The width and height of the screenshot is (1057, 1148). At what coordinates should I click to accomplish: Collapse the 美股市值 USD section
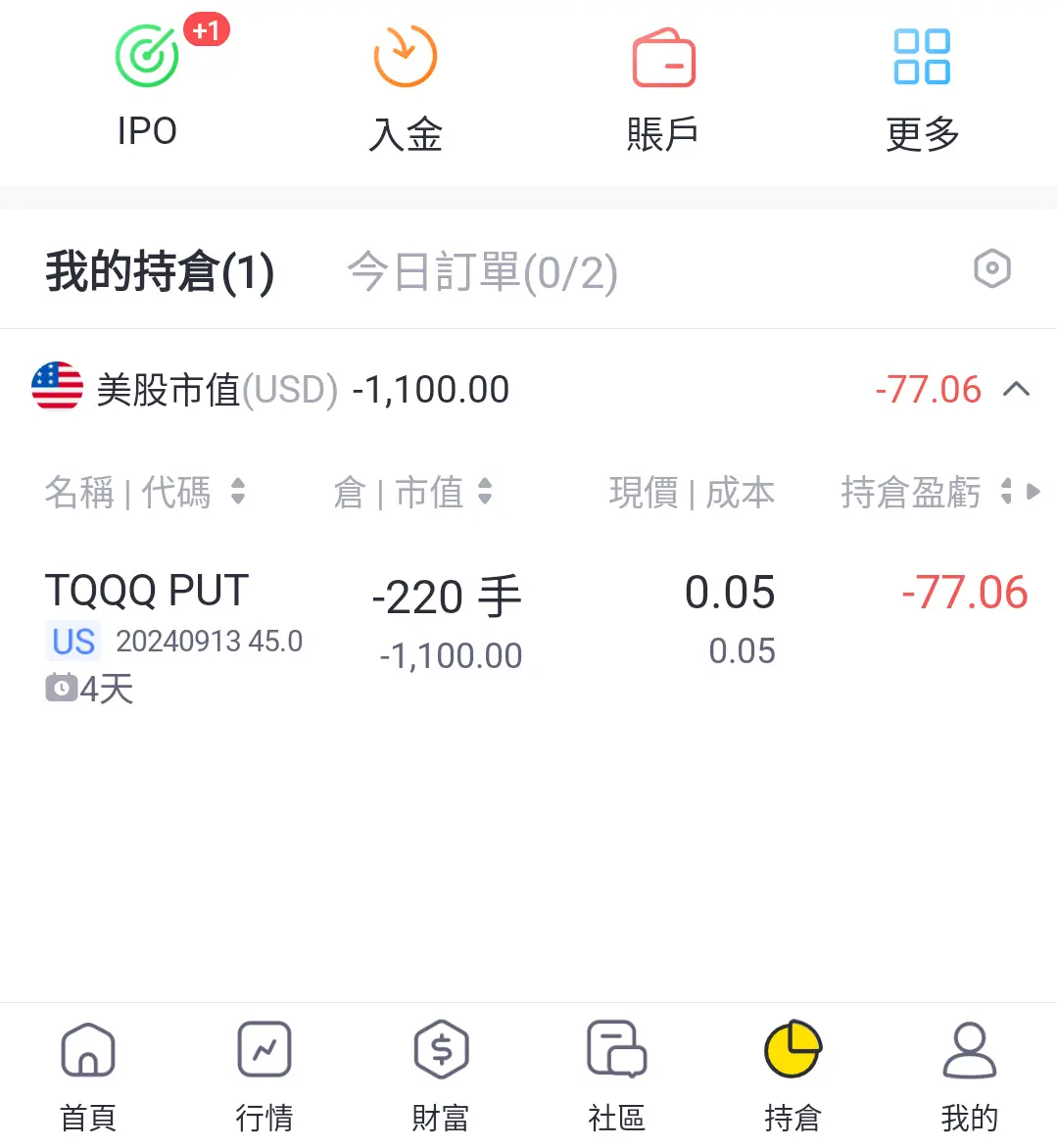[1017, 389]
